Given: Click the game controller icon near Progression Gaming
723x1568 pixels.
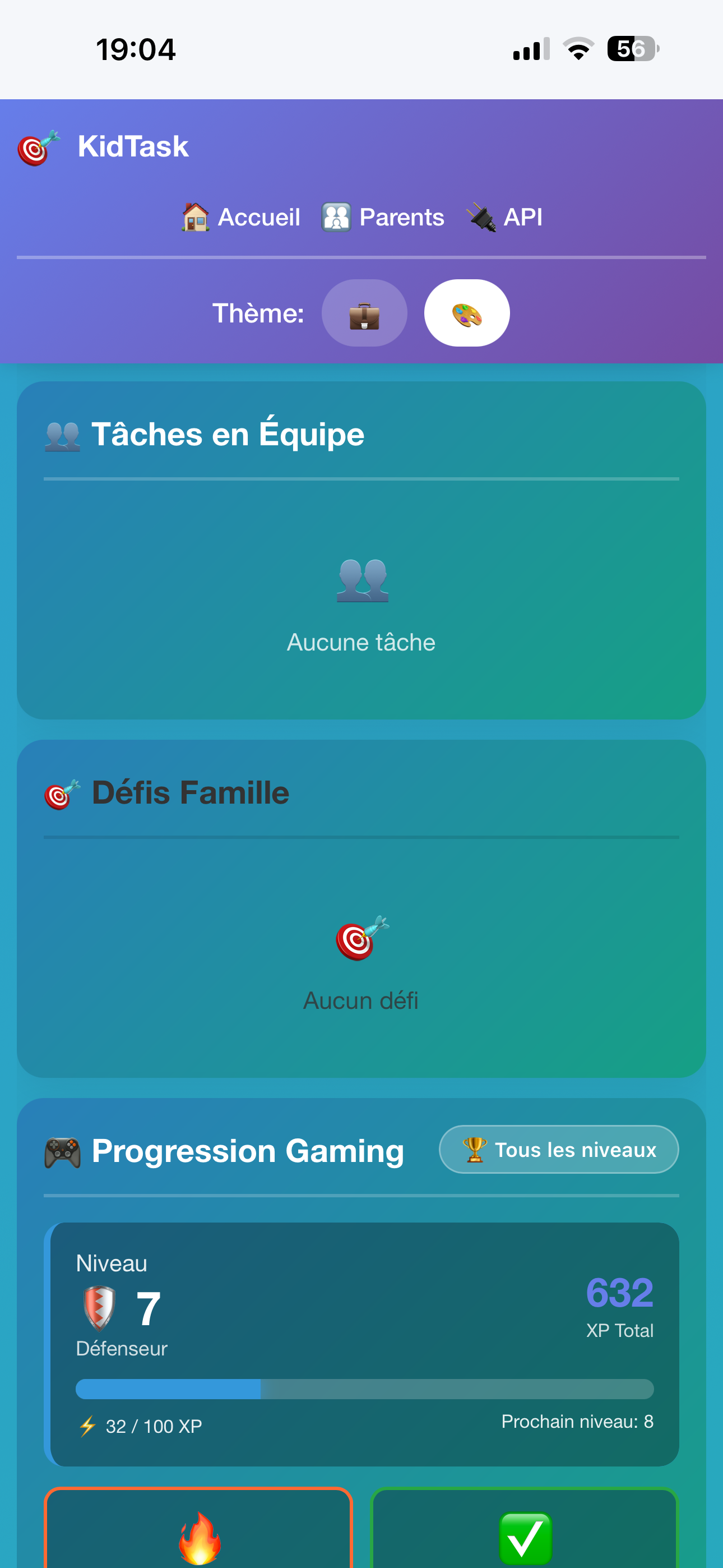Looking at the screenshot, I should pos(63,1150).
